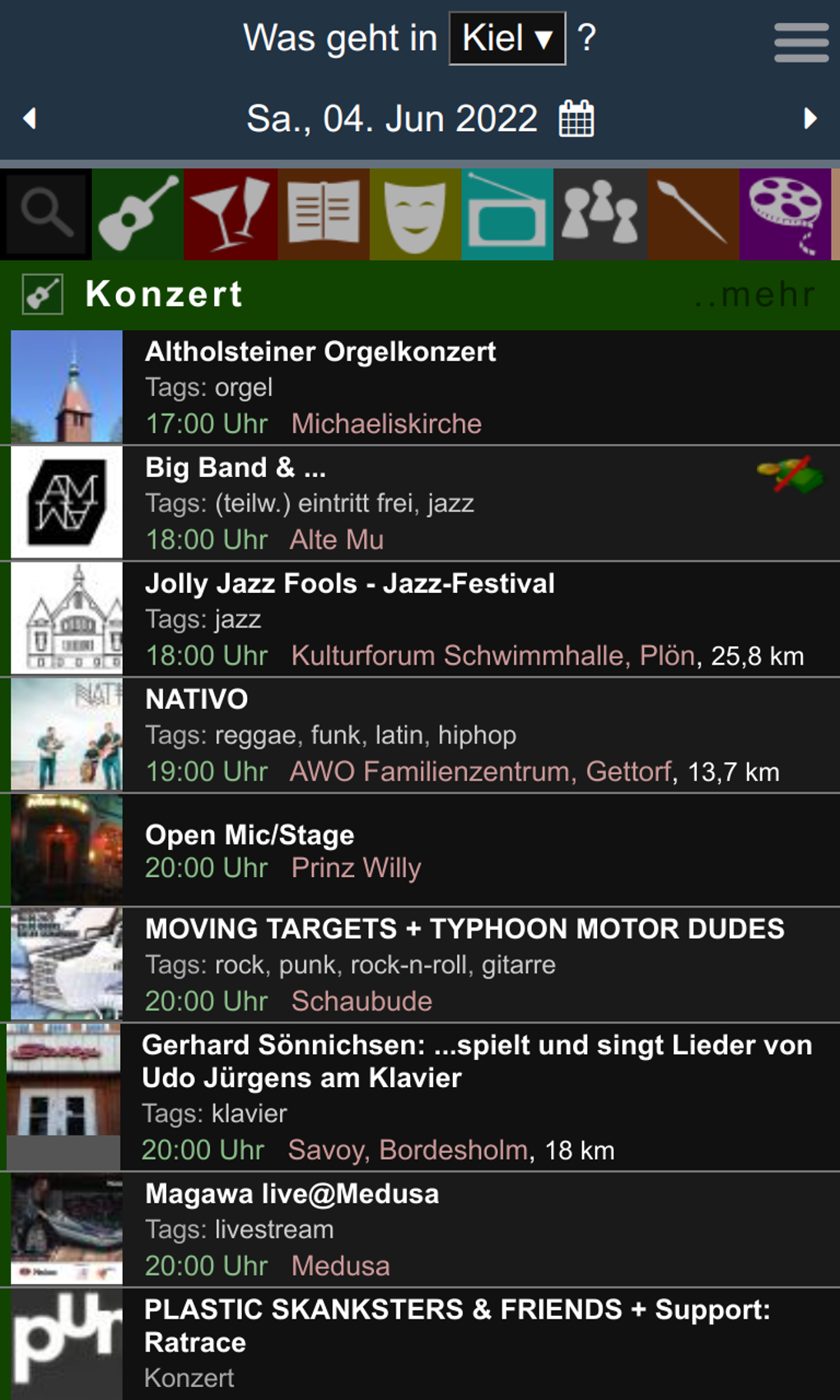Select the radio category
The image size is (840, 1400).
tap(507, 214)
